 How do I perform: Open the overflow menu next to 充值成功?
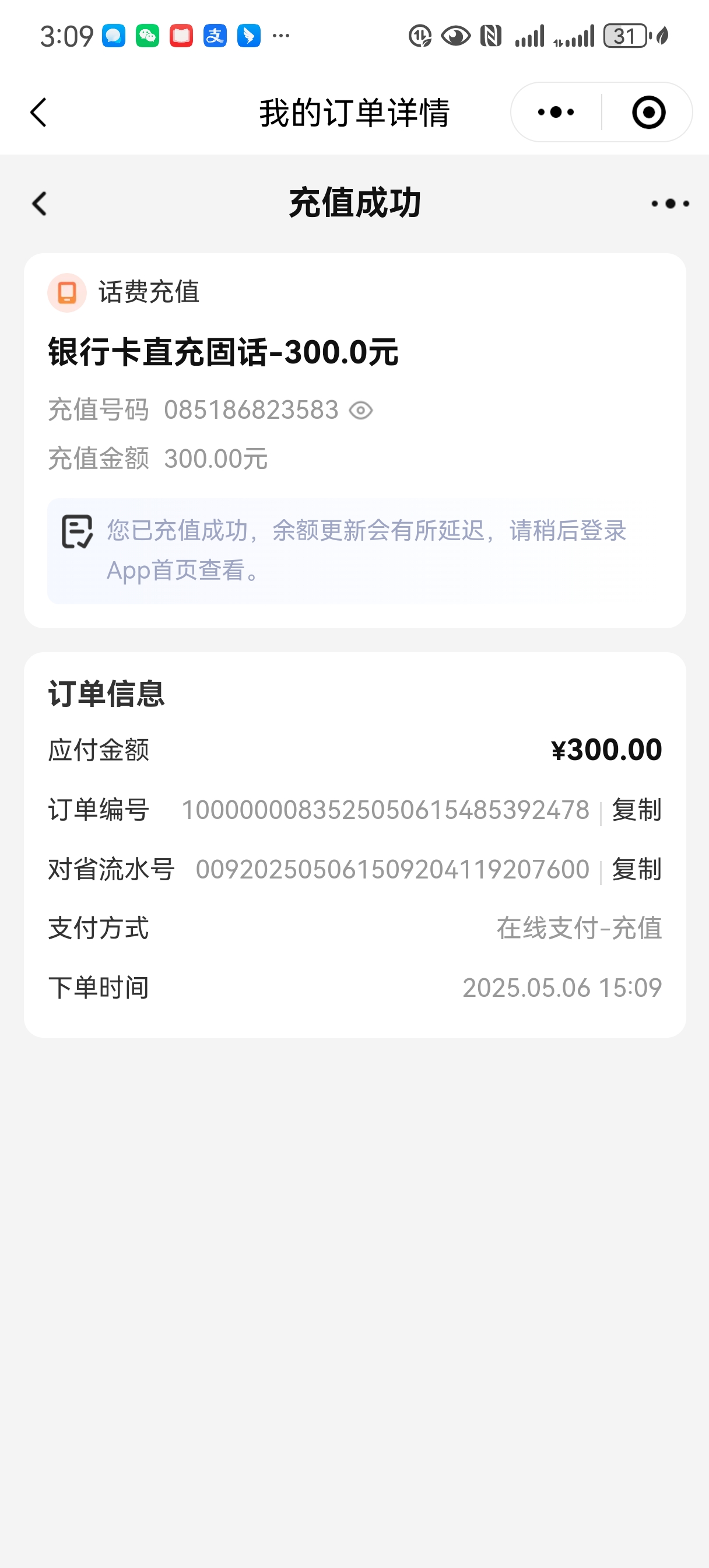tap(669, 204)
